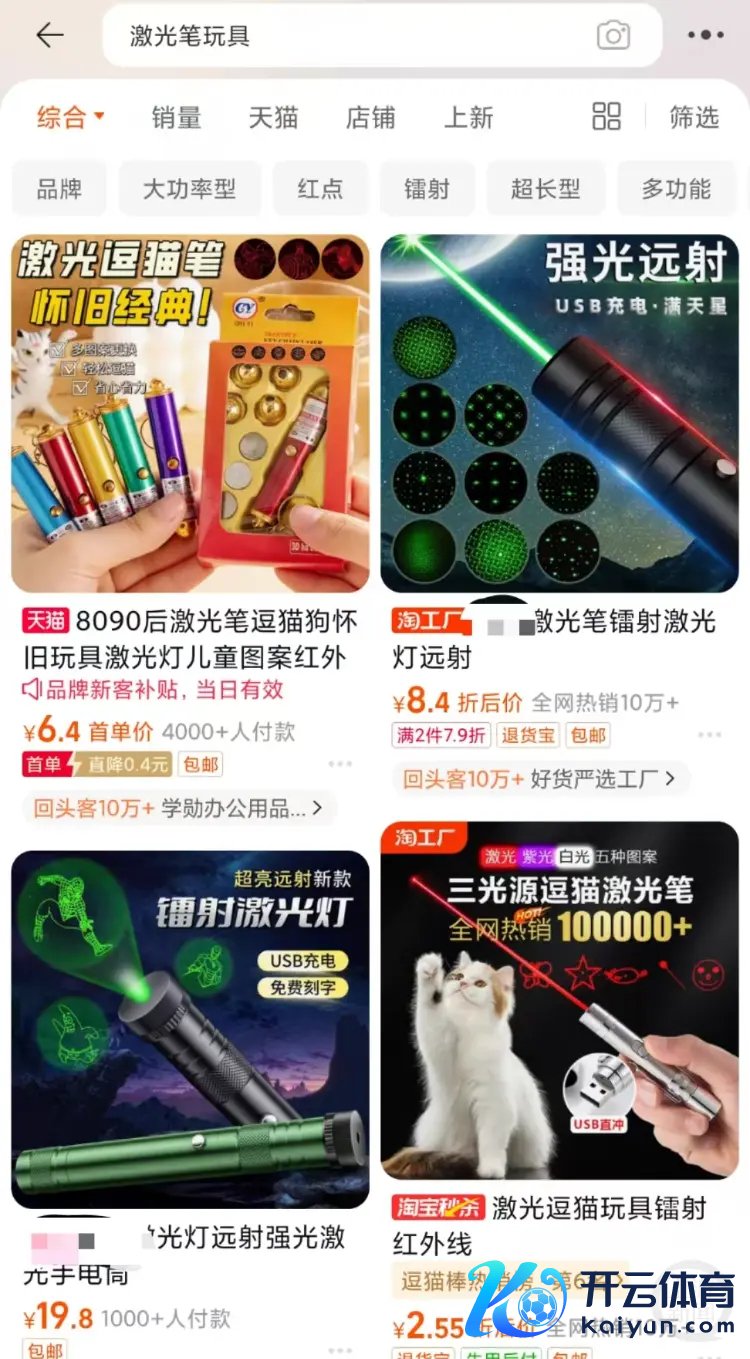Switch to the 天猫 tab
Screen dimensions: 750x1359
coord(273,117)
